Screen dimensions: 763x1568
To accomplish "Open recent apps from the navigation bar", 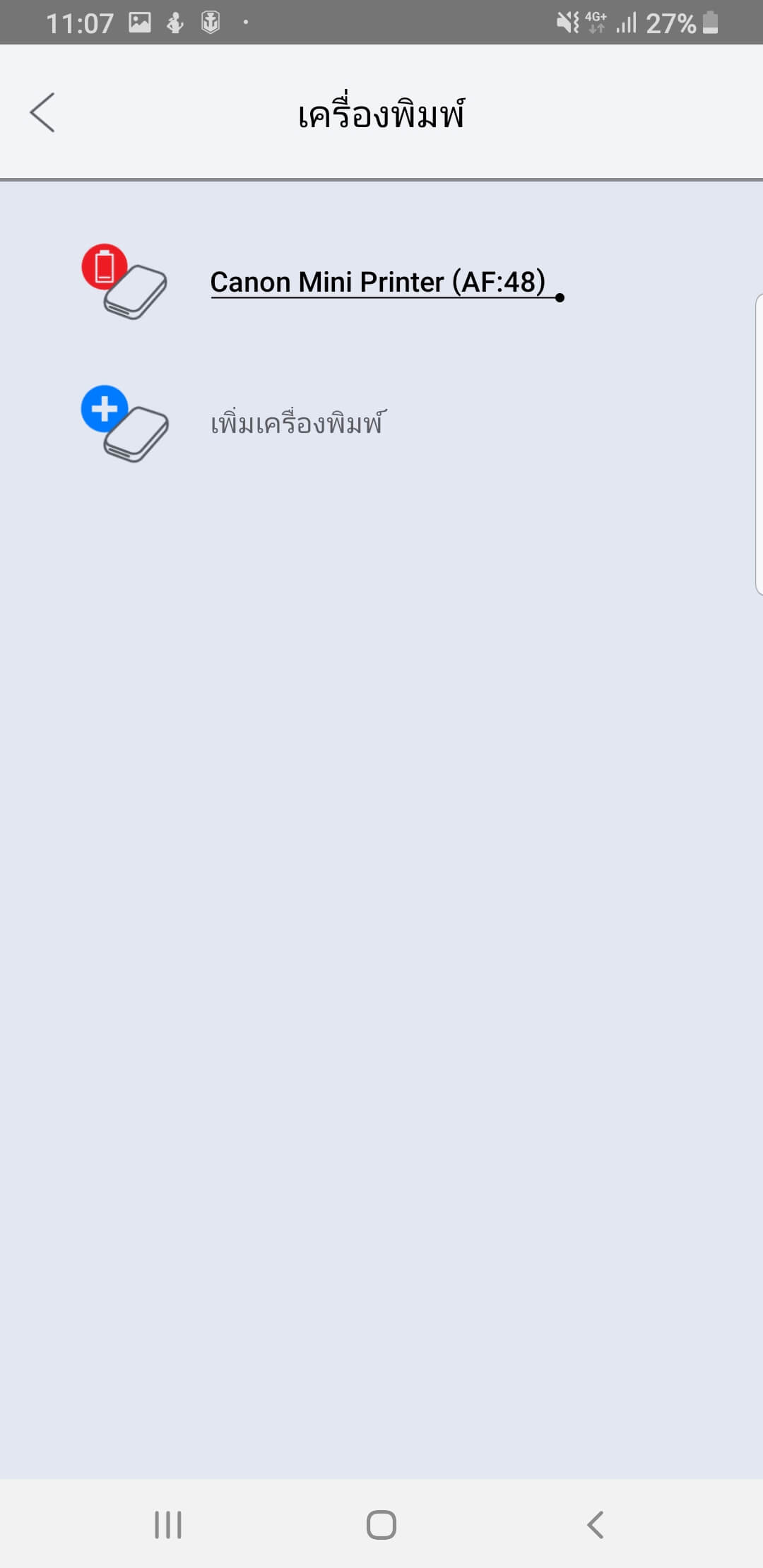I will point(168,1524).
